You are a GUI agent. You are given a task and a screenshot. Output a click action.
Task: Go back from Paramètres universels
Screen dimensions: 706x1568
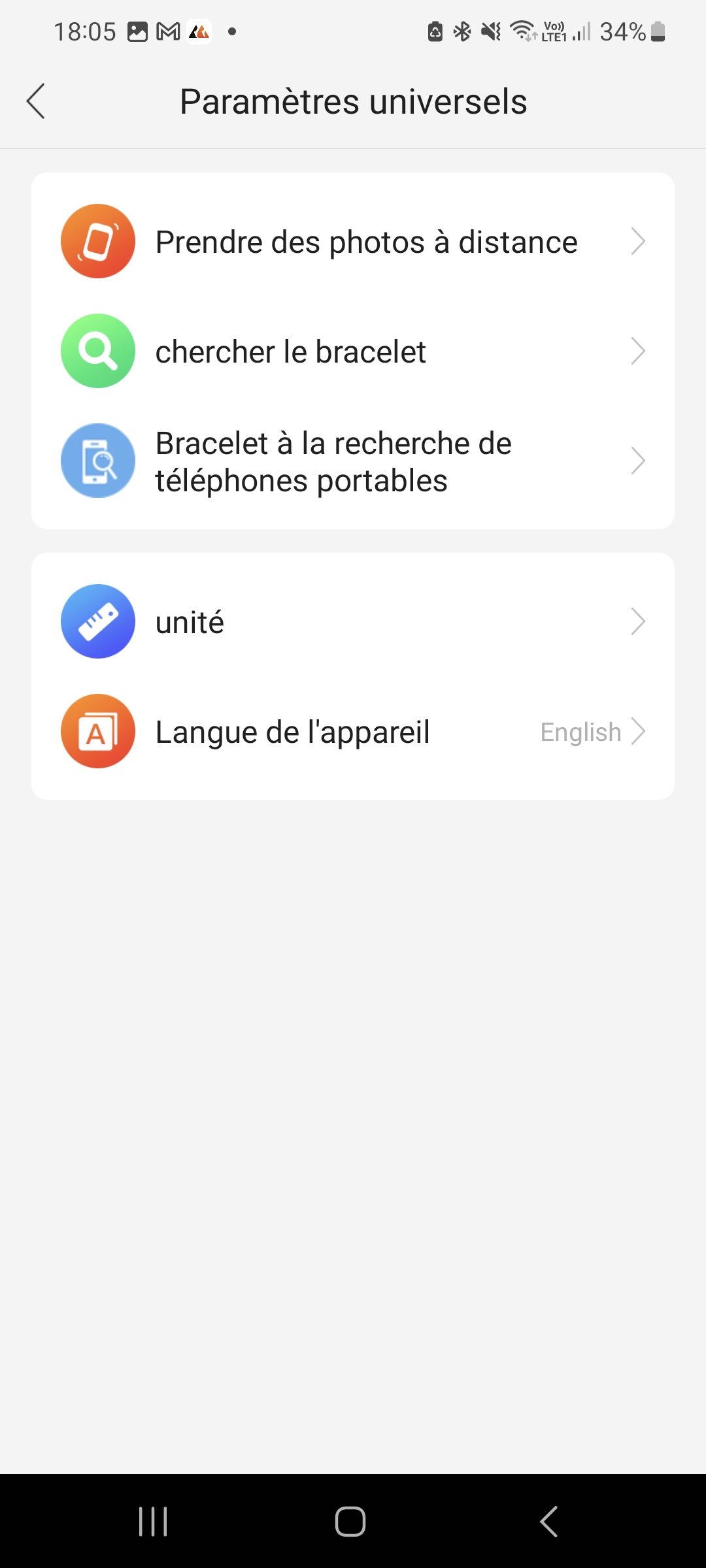coord(36,101)
